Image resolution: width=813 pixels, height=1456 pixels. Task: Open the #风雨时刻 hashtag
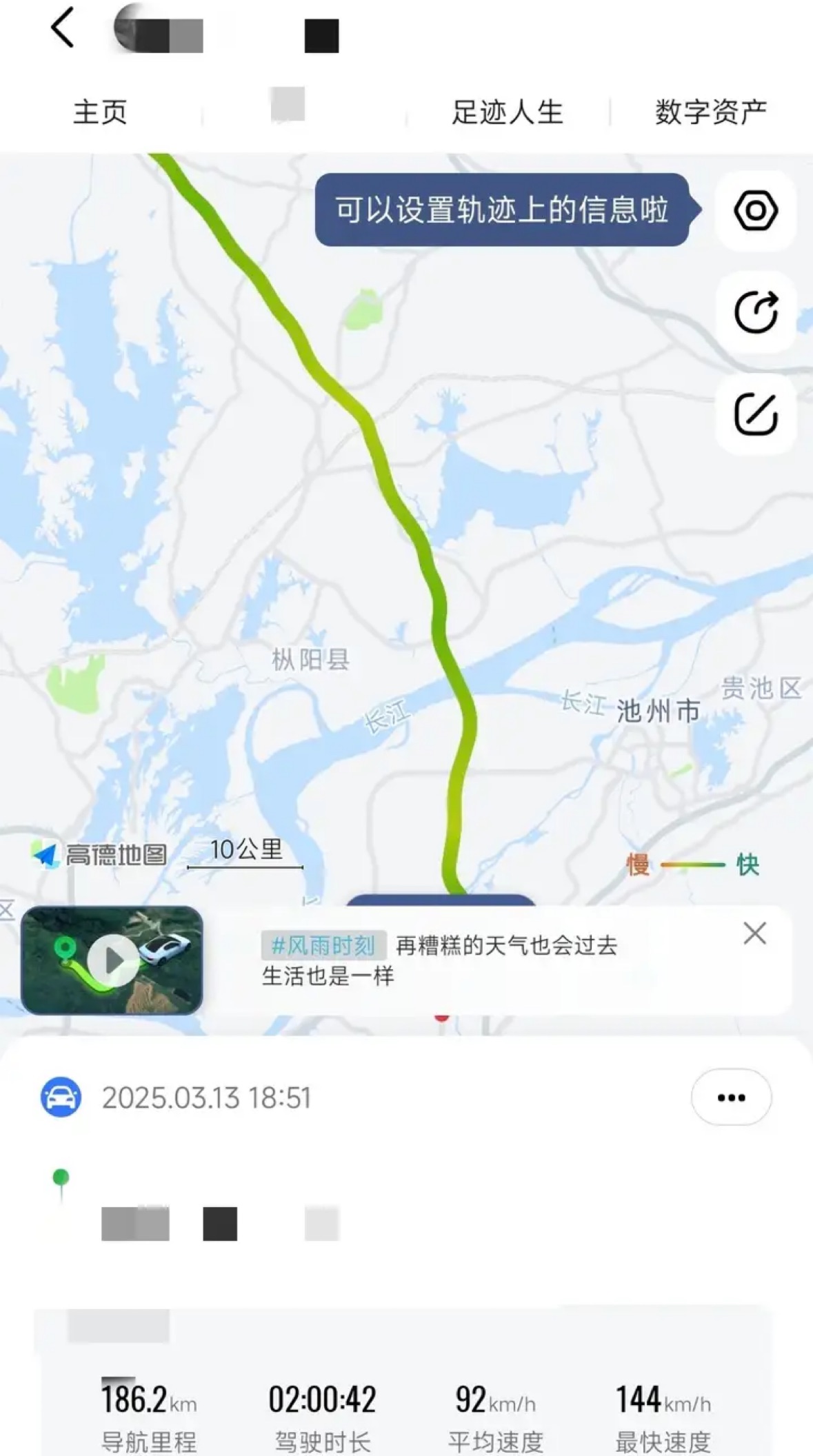click(x=323, y=945)
